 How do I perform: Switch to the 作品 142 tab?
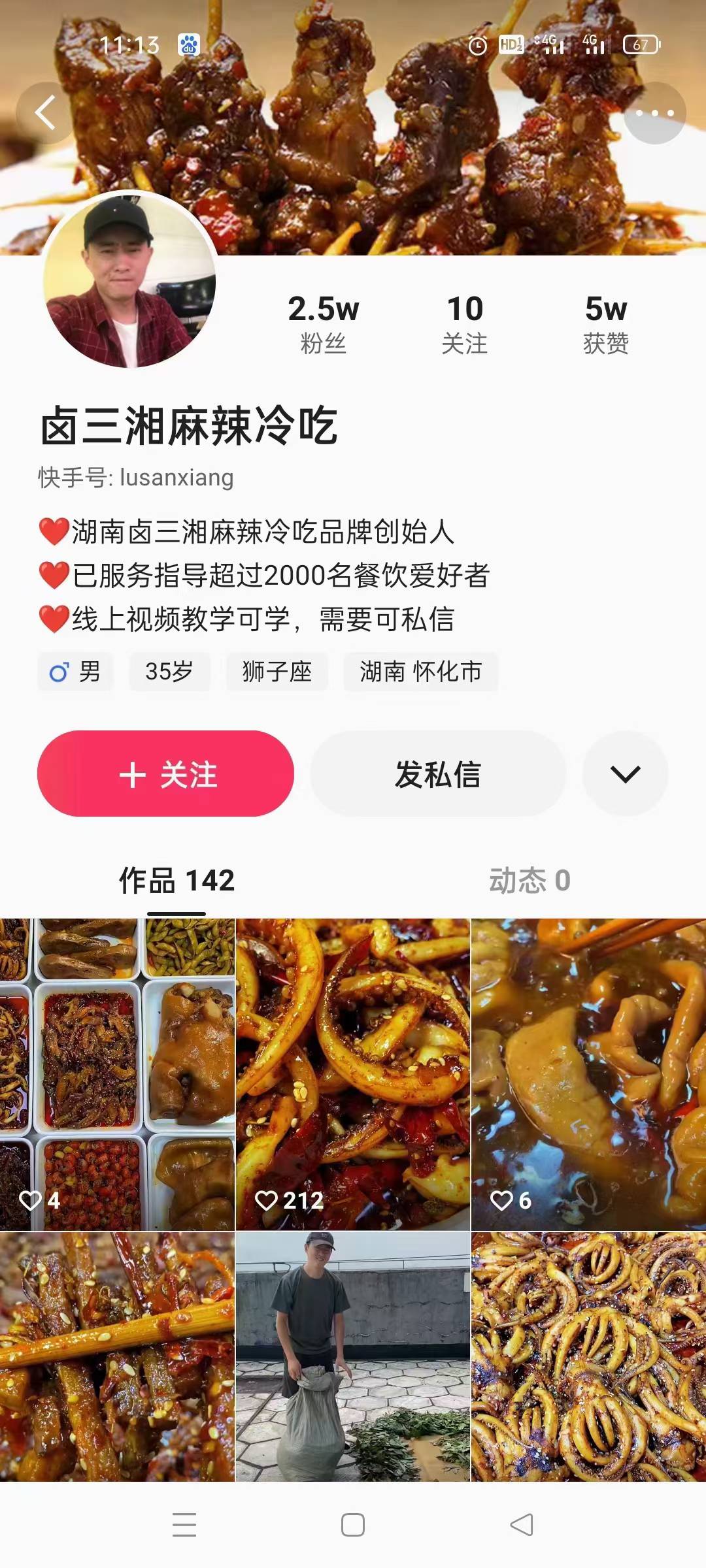pyautogui.click(x=176, y=881)
